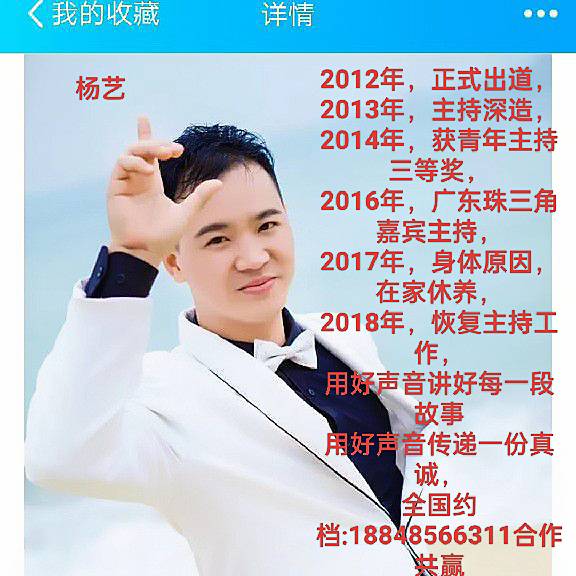Open the three-dot overflow menu
Image resolution: width=576 pixels, height=576 pixels.
[541, 14]
